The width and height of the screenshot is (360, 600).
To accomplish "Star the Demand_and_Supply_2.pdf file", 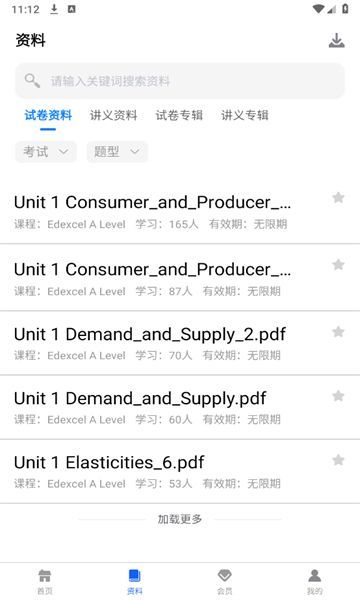I will (x=338, y=332).
